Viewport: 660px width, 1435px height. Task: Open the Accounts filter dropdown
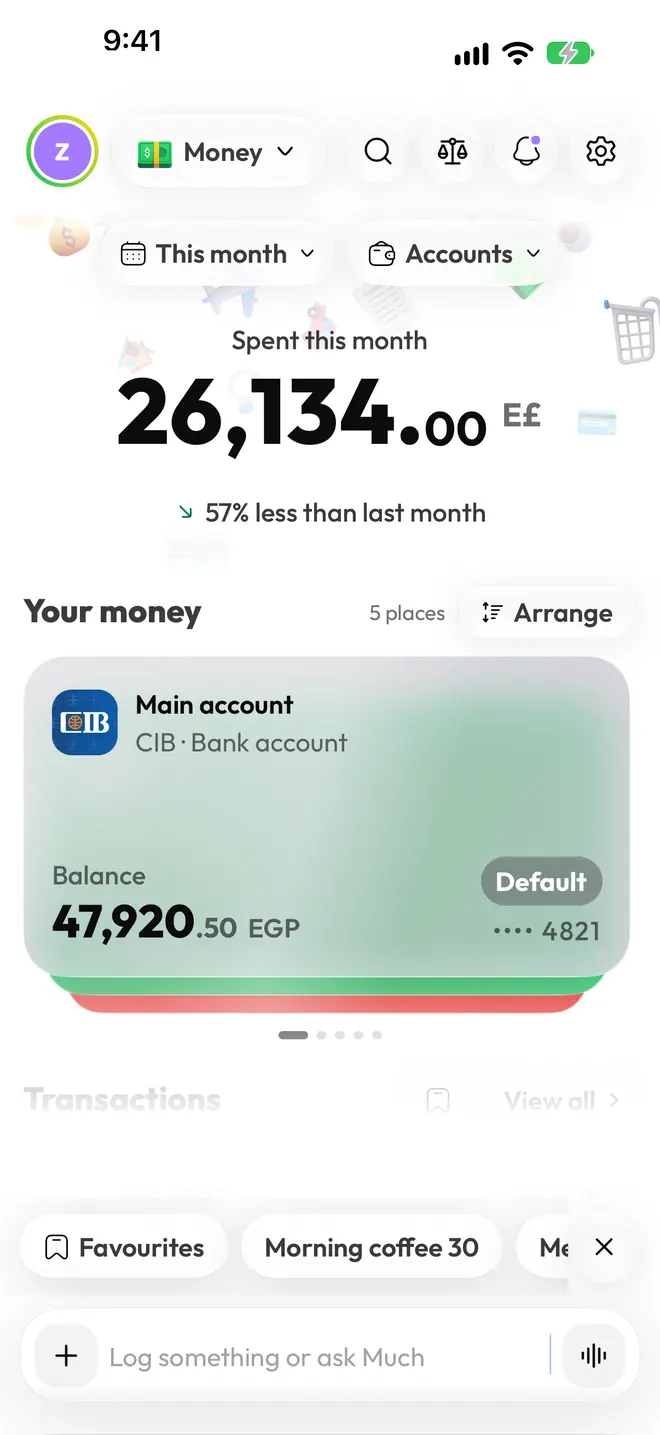454,254
